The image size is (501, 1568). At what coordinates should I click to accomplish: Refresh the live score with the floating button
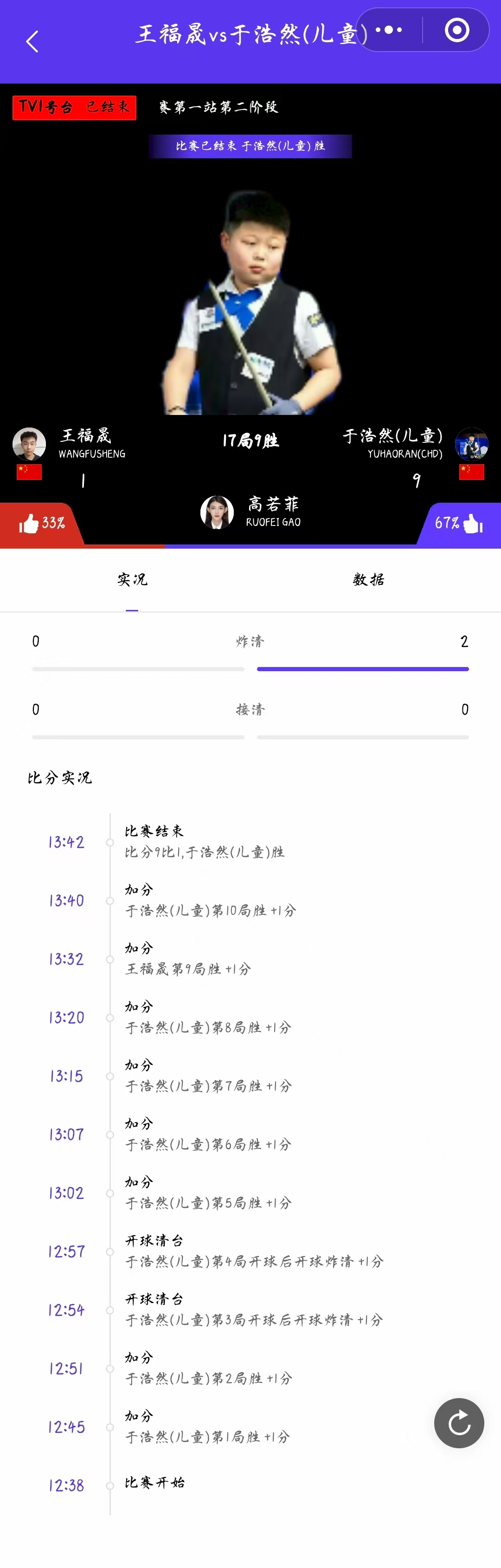click(x=459, y=1423)
